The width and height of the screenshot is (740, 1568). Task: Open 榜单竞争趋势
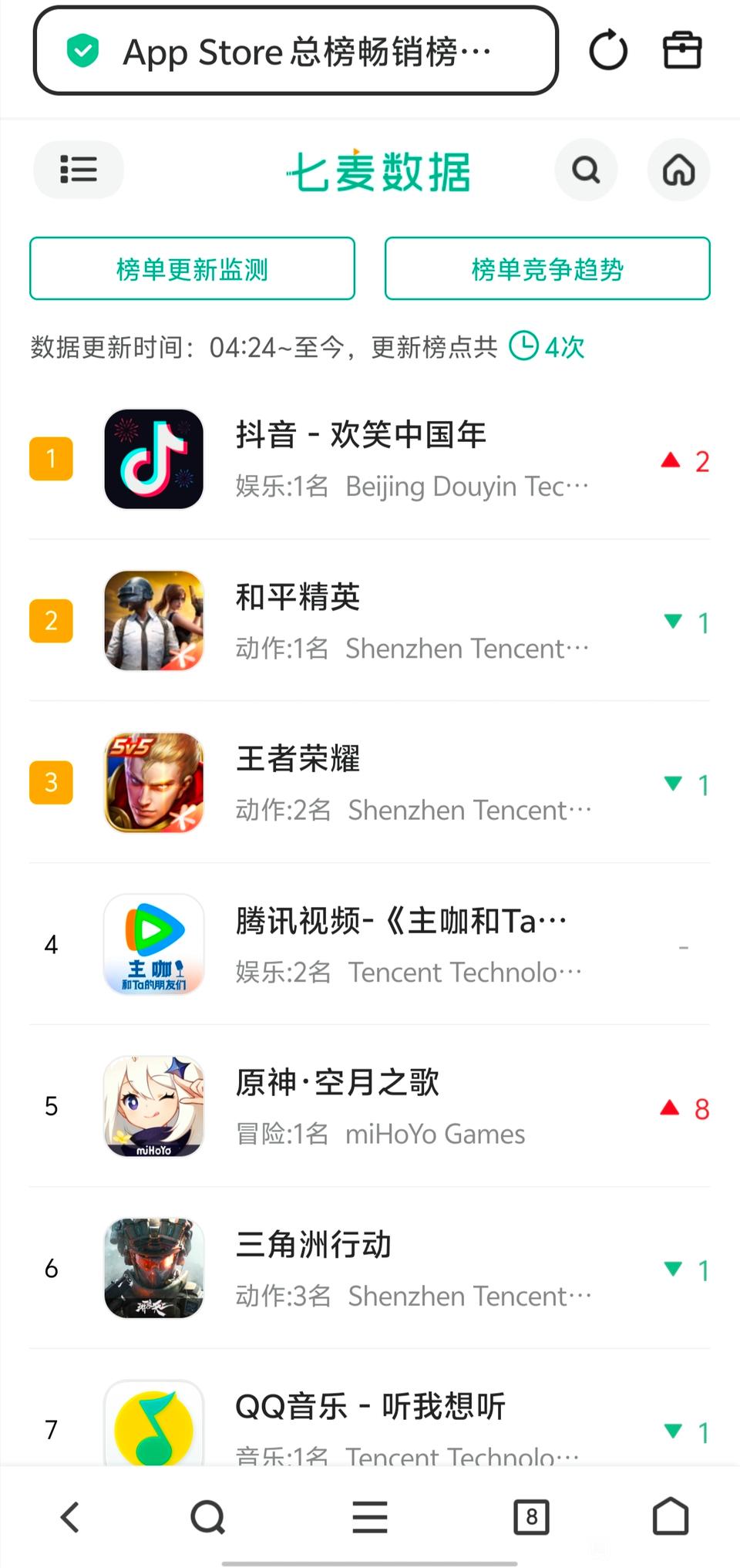point(547,268)
